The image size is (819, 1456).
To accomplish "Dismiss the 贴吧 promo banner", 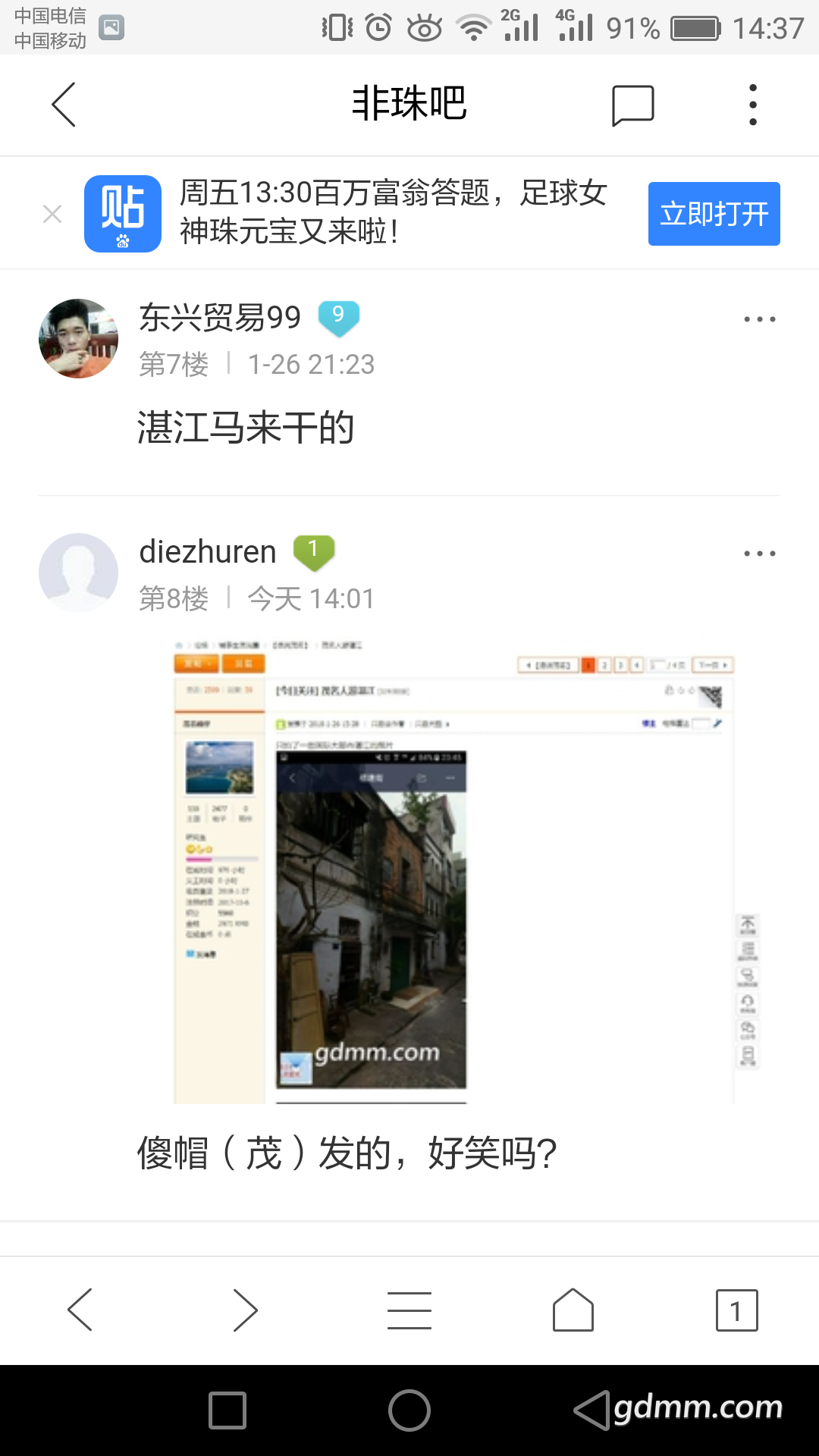I will 52,214.
